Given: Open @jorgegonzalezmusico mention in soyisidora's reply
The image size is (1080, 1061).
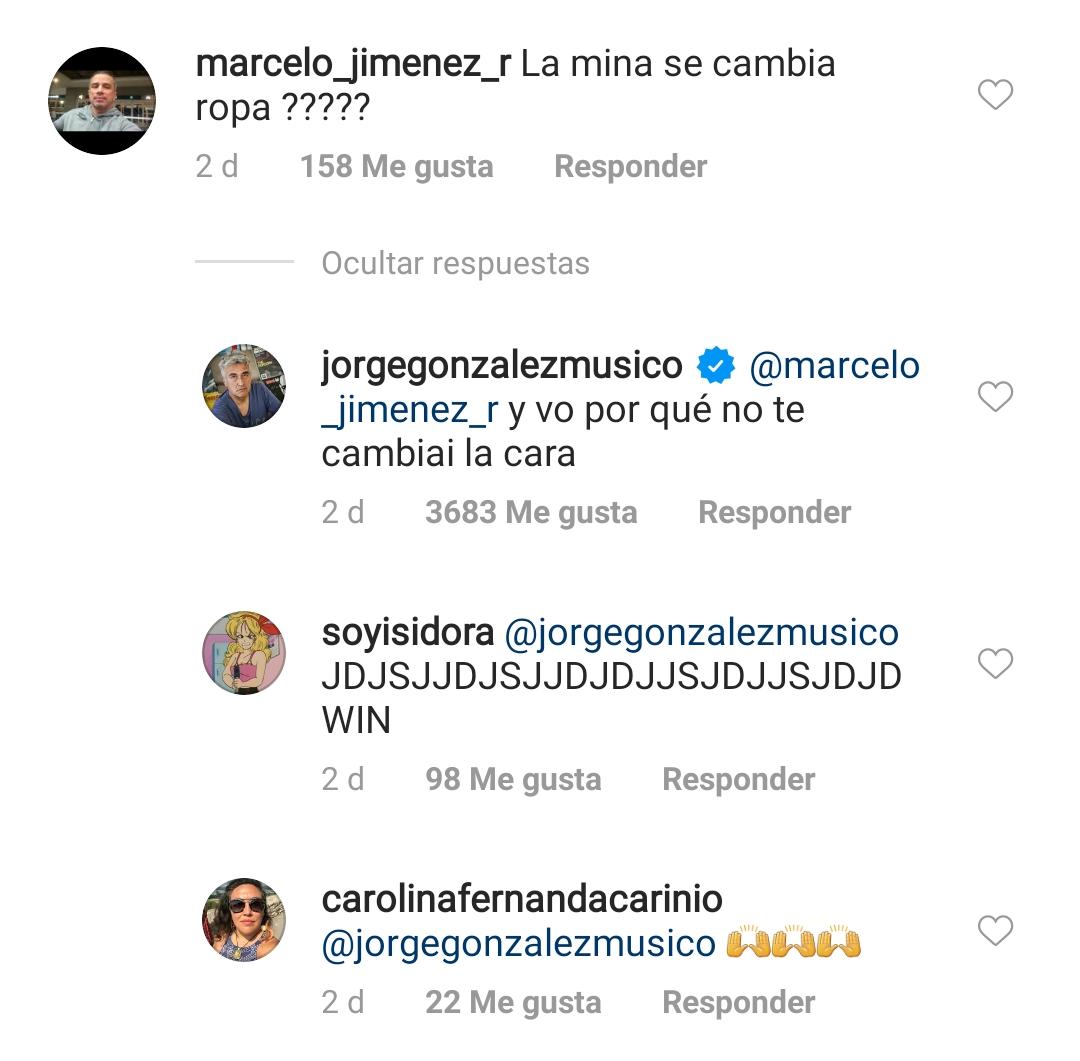Looking at the screenshot, I should [x=701, y=633].
